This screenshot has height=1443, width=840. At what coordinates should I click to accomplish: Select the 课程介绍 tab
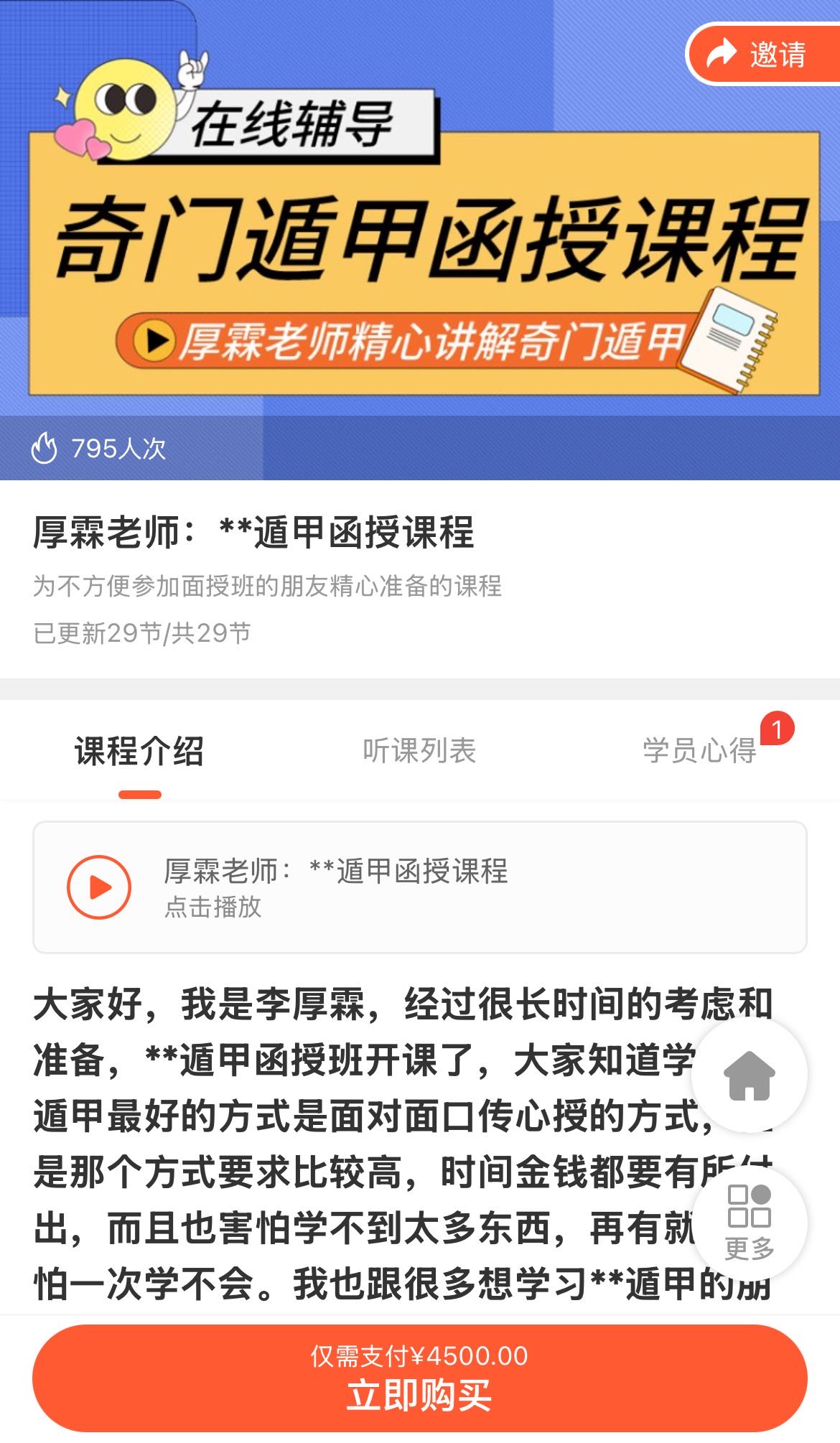[x=139, y=751]
